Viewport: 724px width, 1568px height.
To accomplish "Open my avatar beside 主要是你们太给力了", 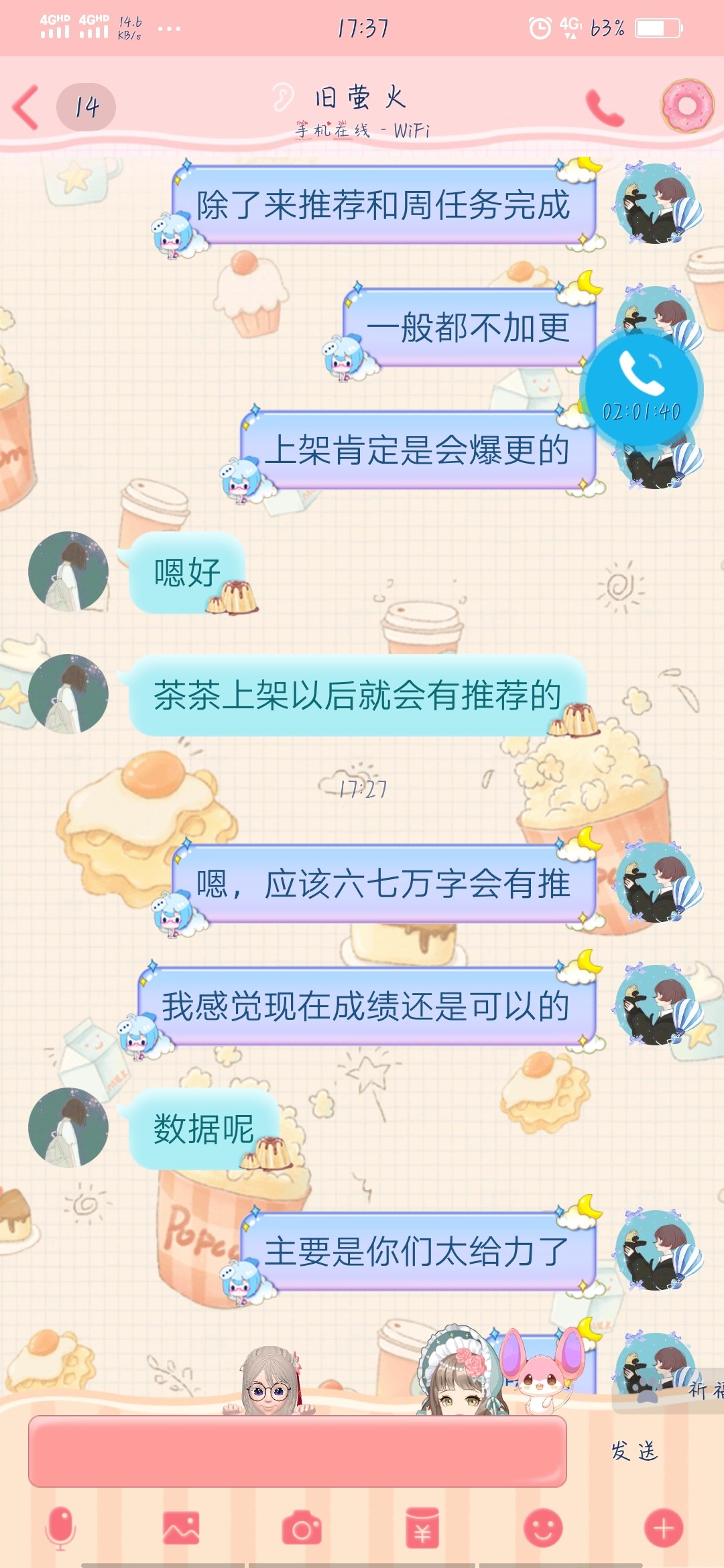I will 657,1250.
